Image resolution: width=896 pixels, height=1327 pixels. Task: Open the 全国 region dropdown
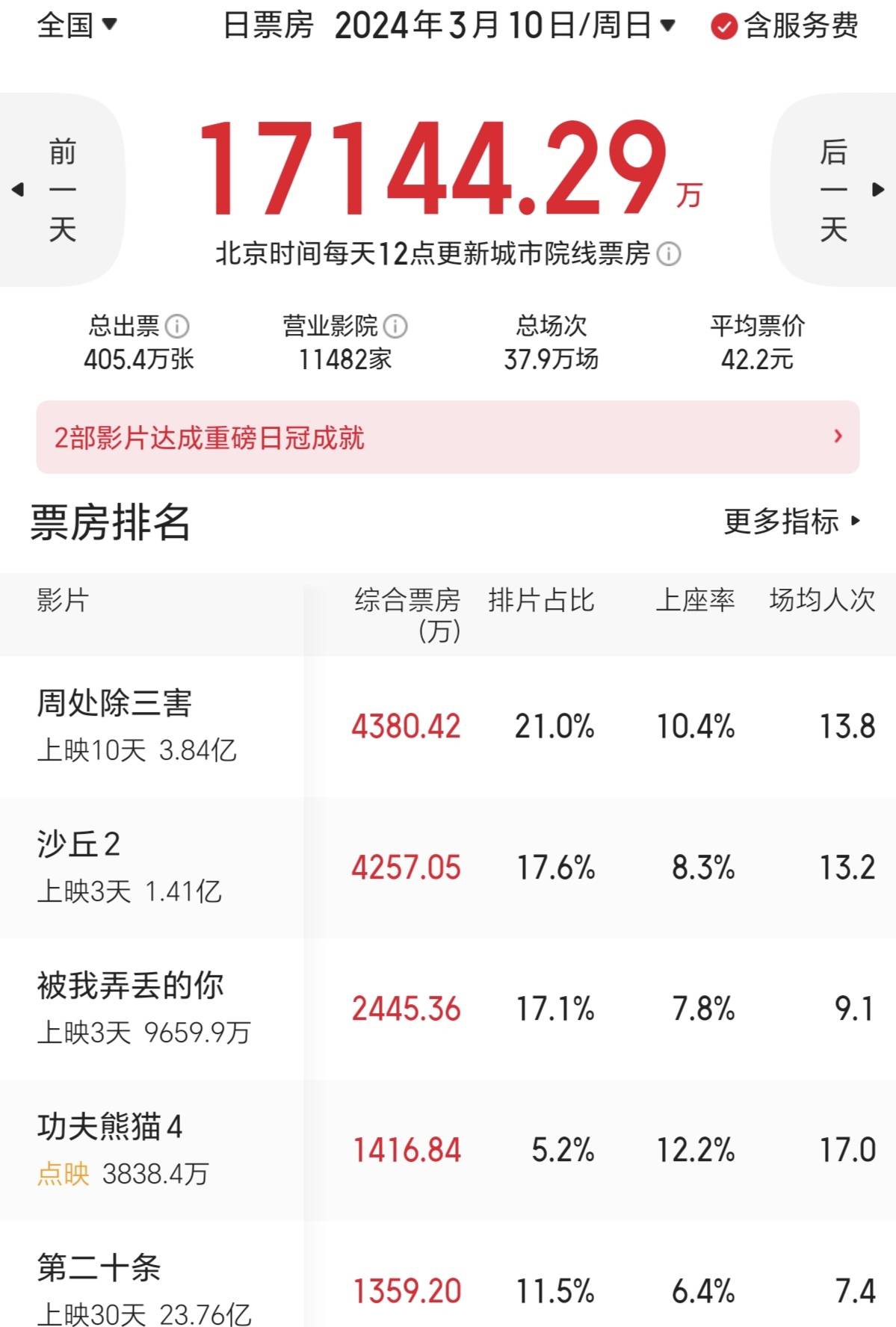point(77,25)
